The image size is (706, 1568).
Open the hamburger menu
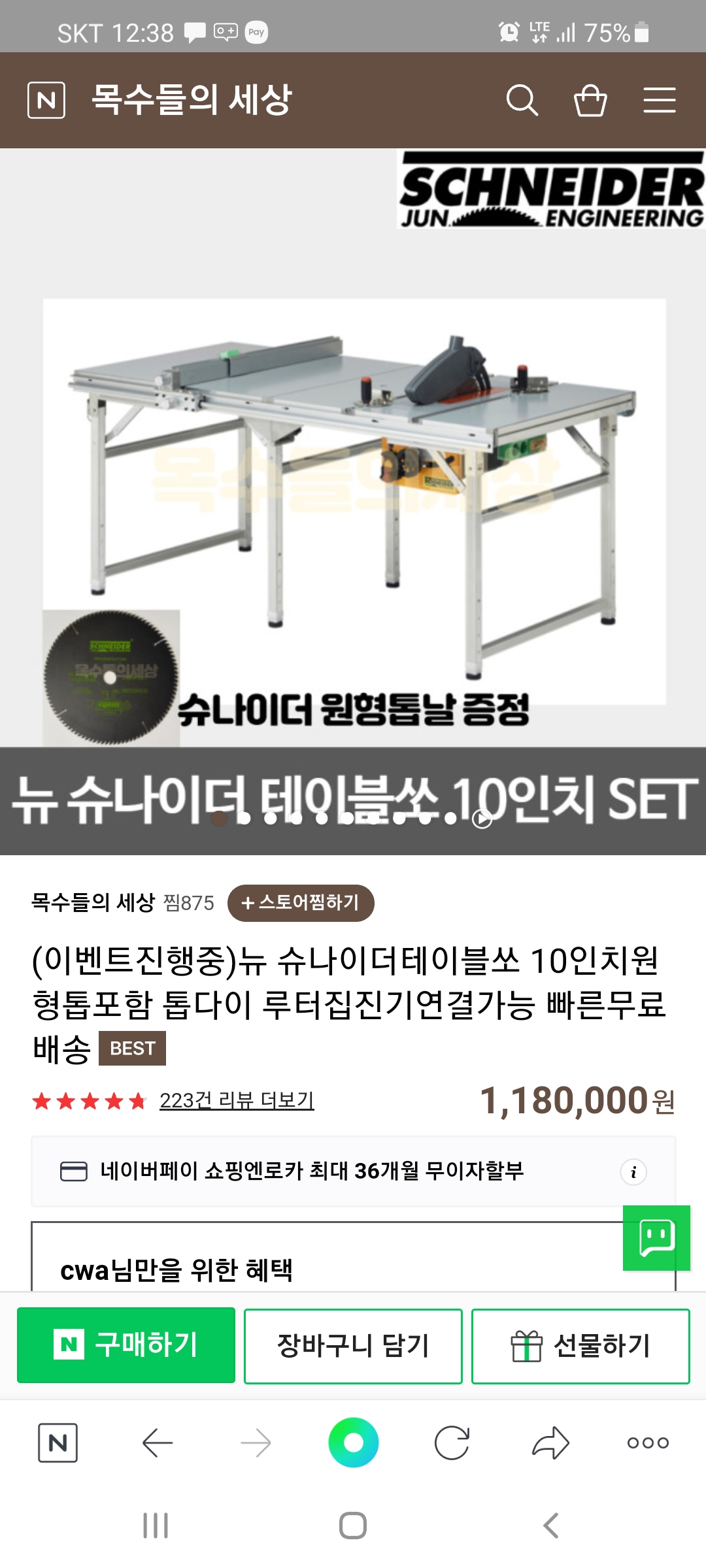pos(659,101)
